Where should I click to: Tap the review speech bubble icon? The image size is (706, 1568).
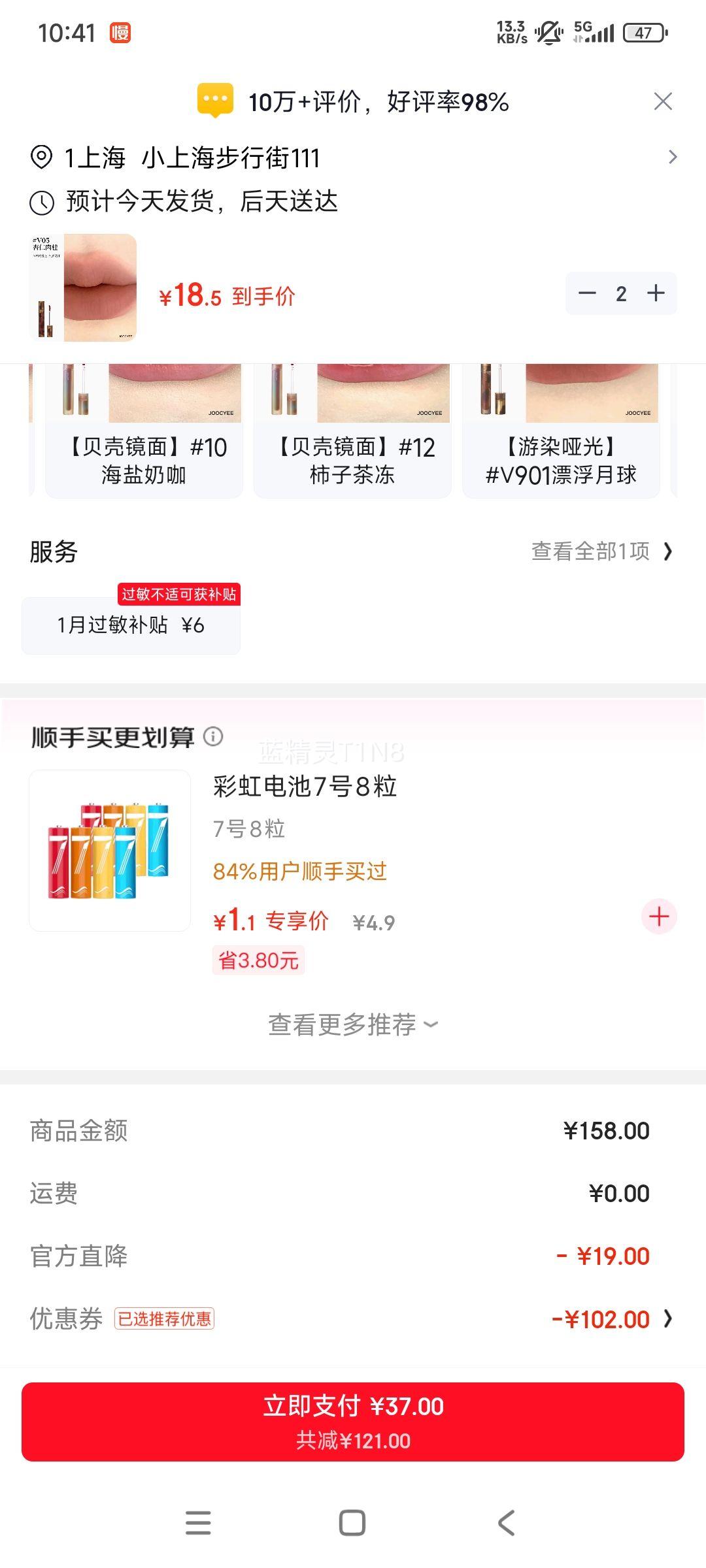pos(216,99)
